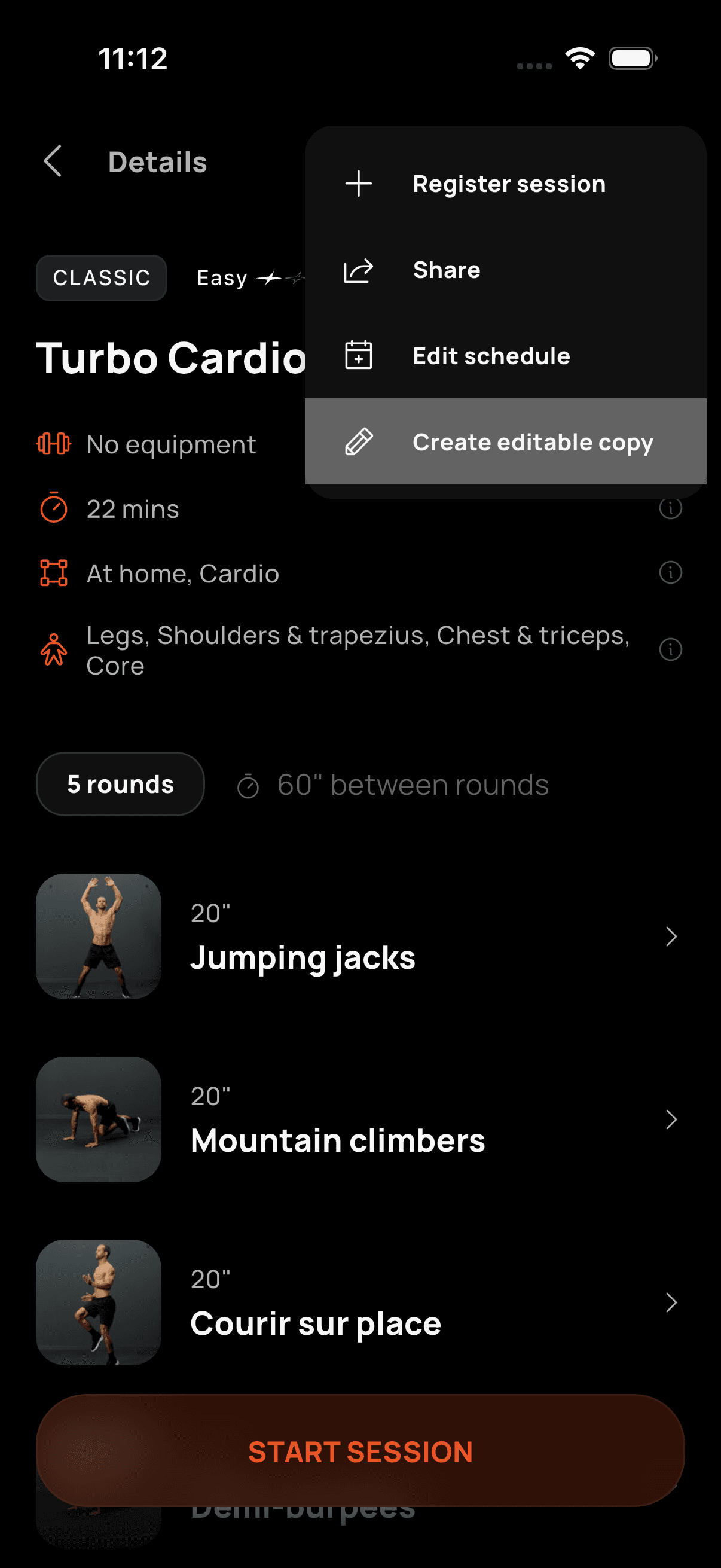Click the share arrow icon in the menu
This screenshot has height=1568, width=721.
click(358, 270)
